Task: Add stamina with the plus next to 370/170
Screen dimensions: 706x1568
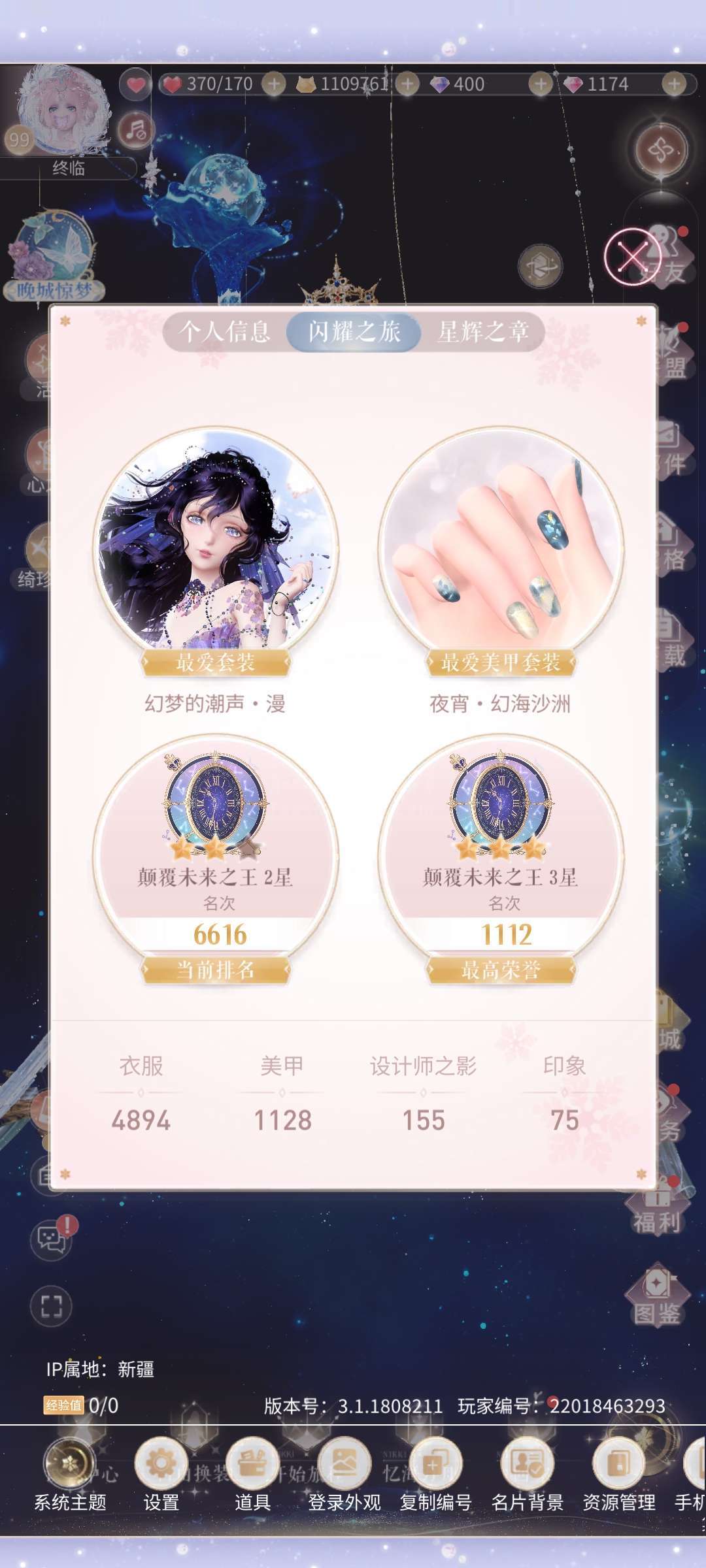Action: pyautogui.click(x=274, y=84)
